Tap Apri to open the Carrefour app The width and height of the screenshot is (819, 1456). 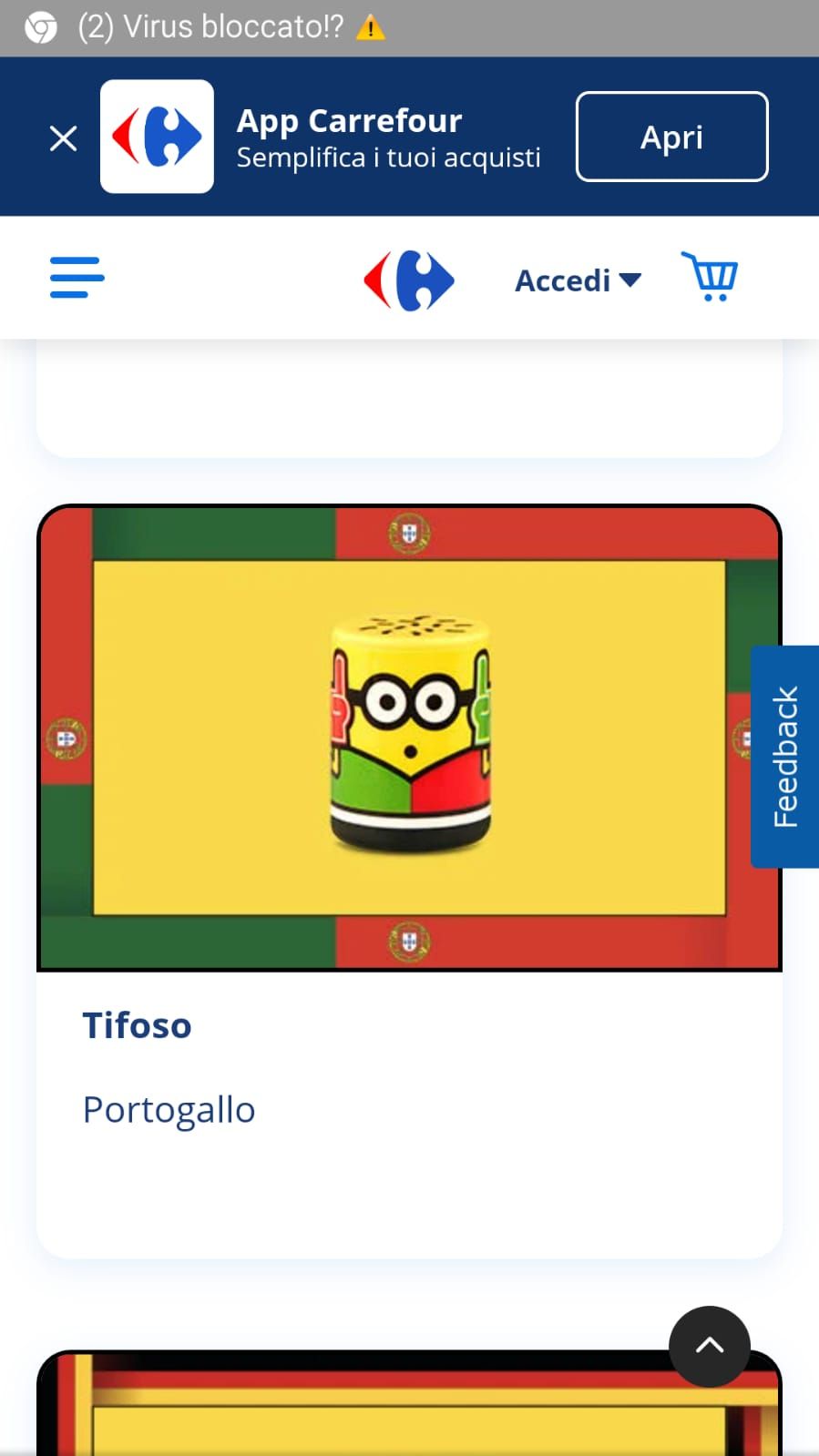(x=671, y=137)
